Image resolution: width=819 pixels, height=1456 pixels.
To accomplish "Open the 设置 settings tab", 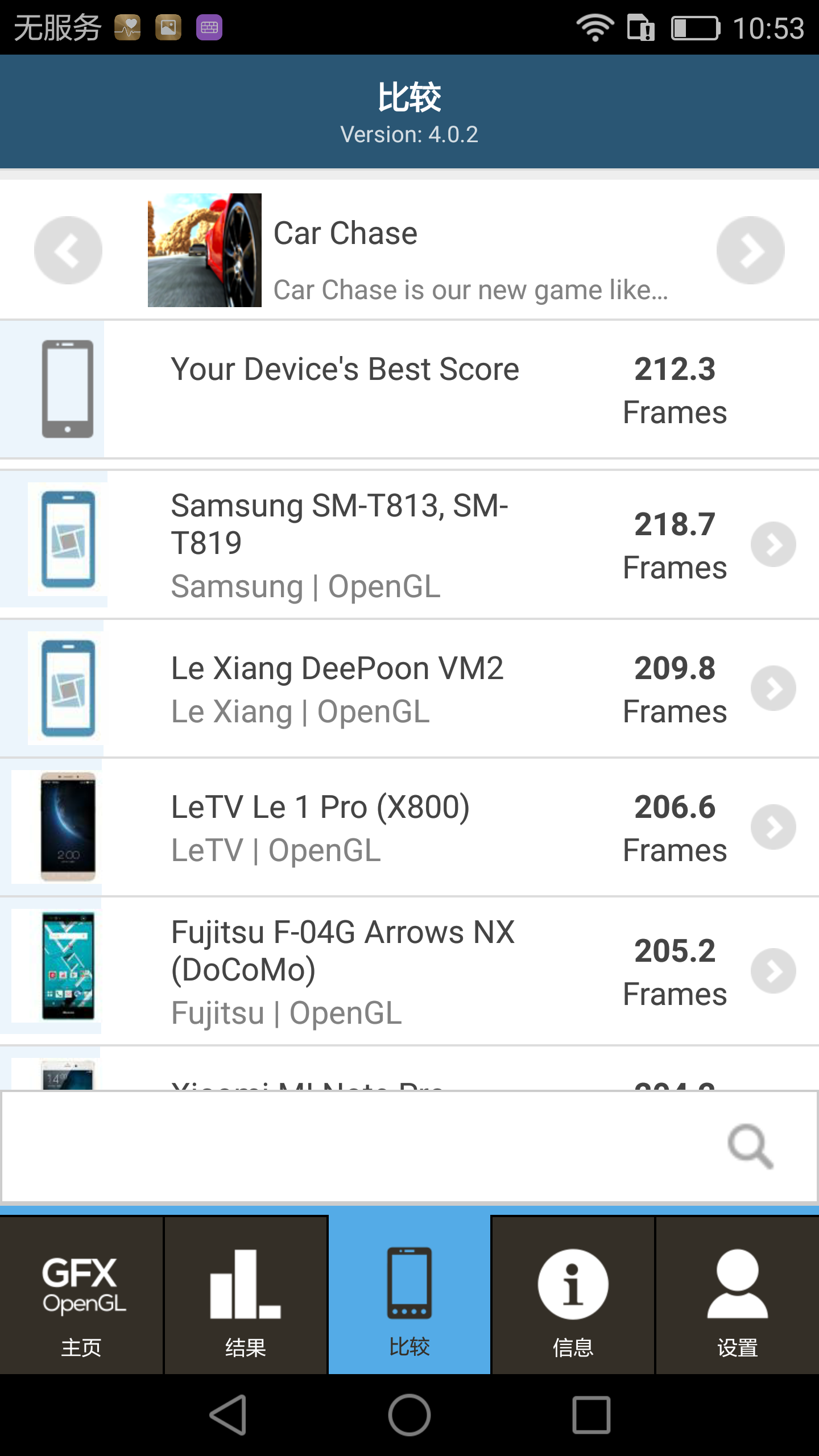I will point(738,1295).
